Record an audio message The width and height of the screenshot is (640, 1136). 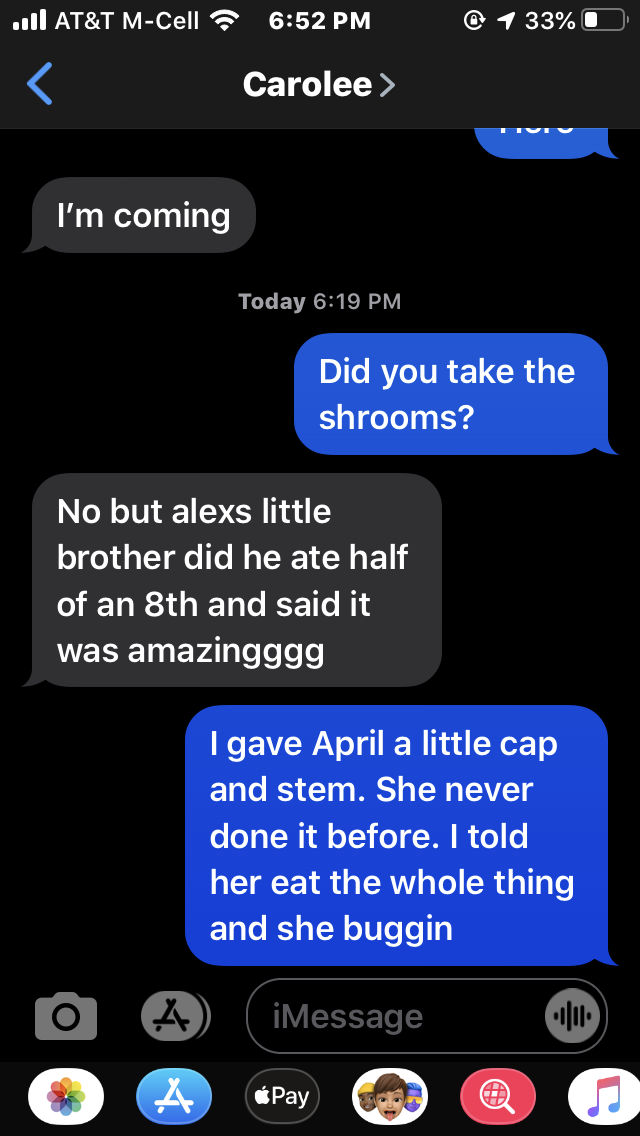[x=573, y=1017]
